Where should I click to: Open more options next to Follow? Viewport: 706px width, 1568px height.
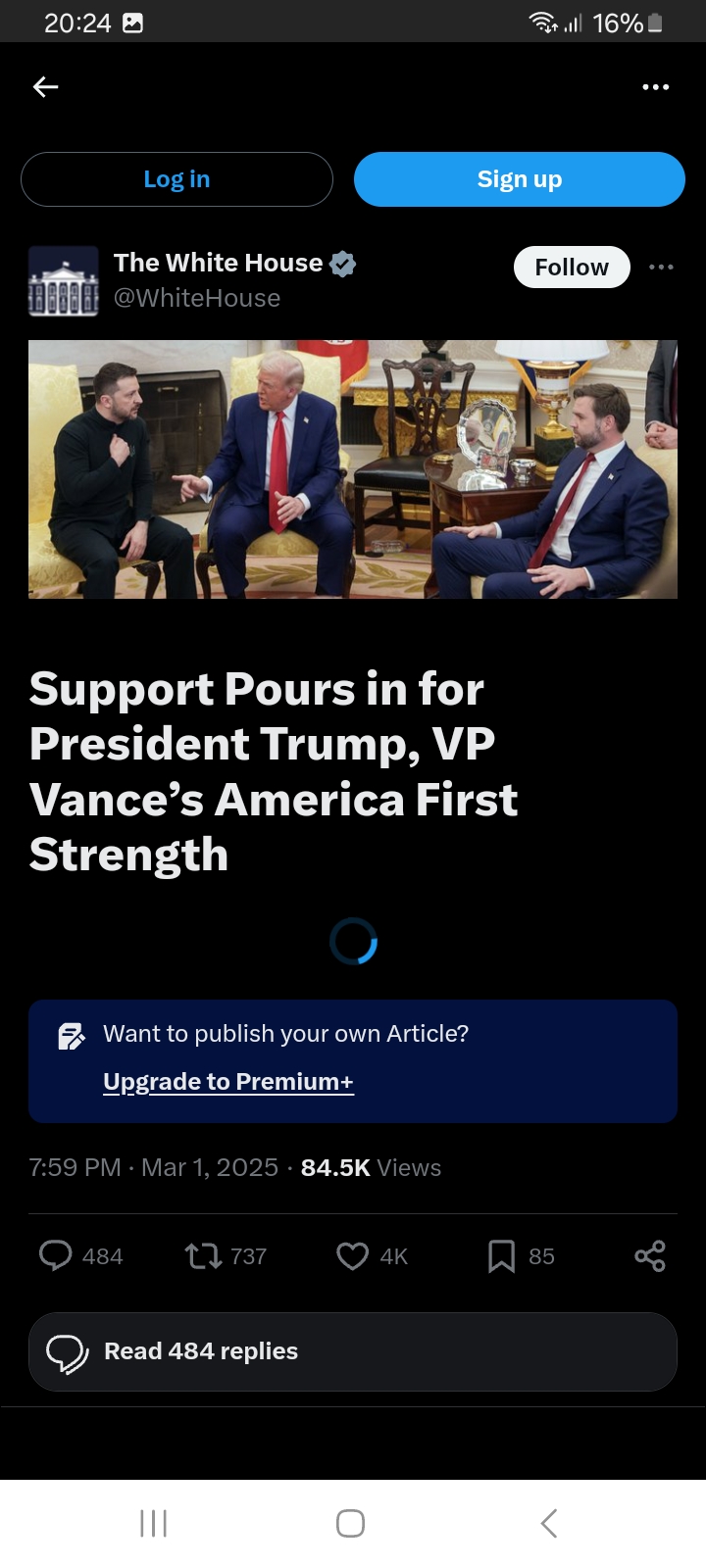661,267
